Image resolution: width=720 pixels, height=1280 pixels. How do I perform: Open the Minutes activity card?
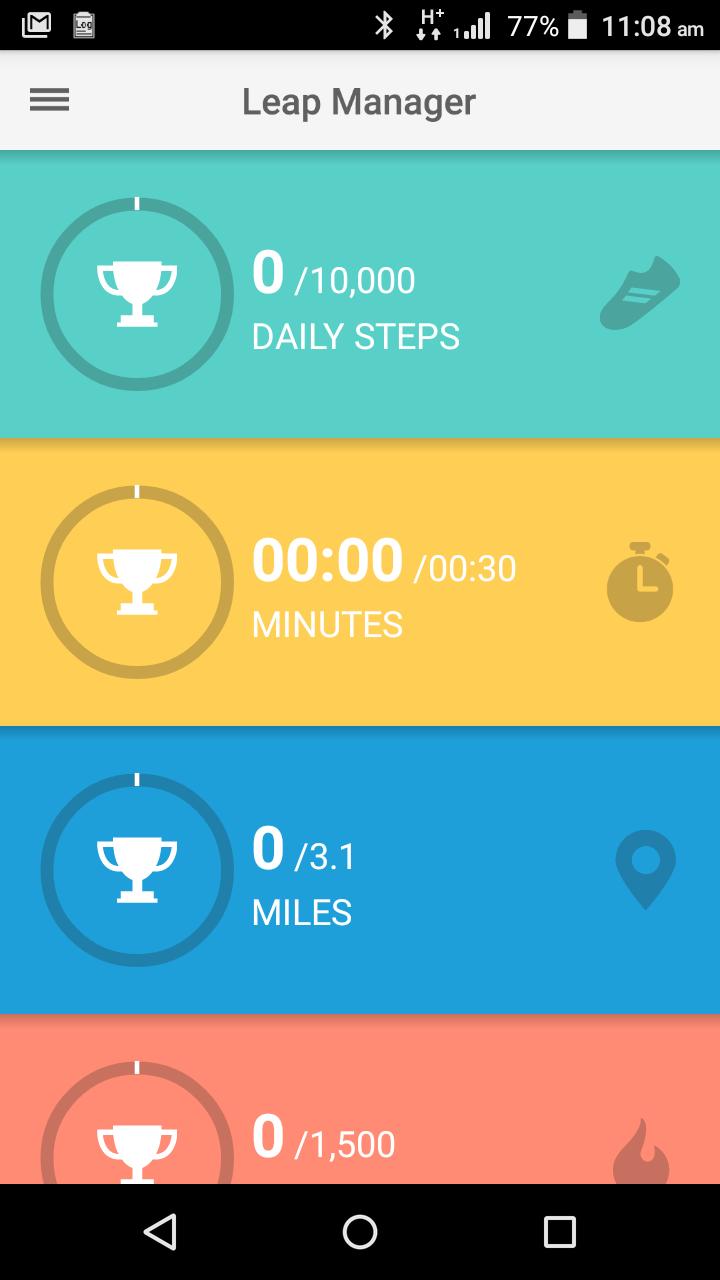(360, 583)
